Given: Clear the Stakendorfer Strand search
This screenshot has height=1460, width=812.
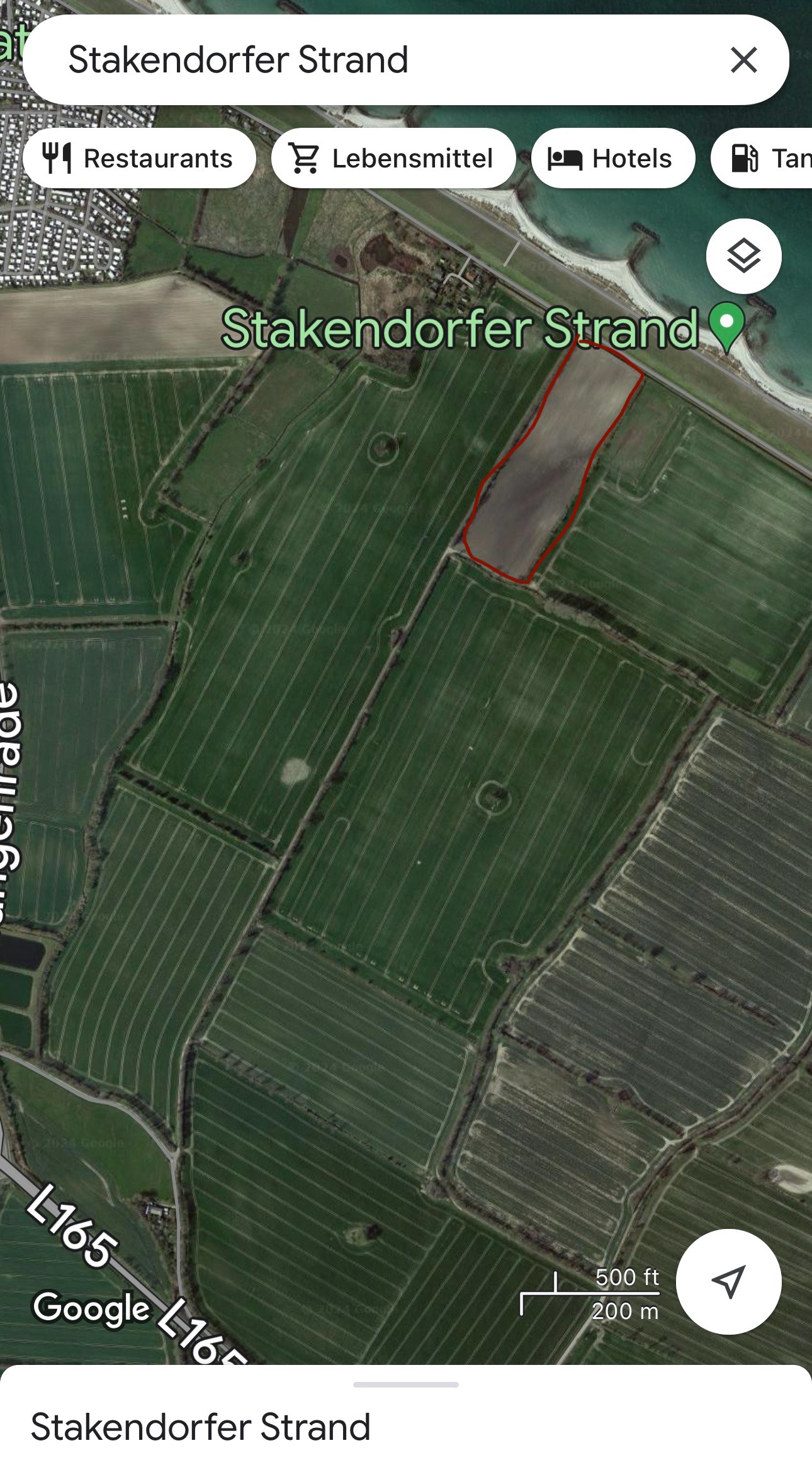Looking at the screenshot, I should [x=743, y=60].
